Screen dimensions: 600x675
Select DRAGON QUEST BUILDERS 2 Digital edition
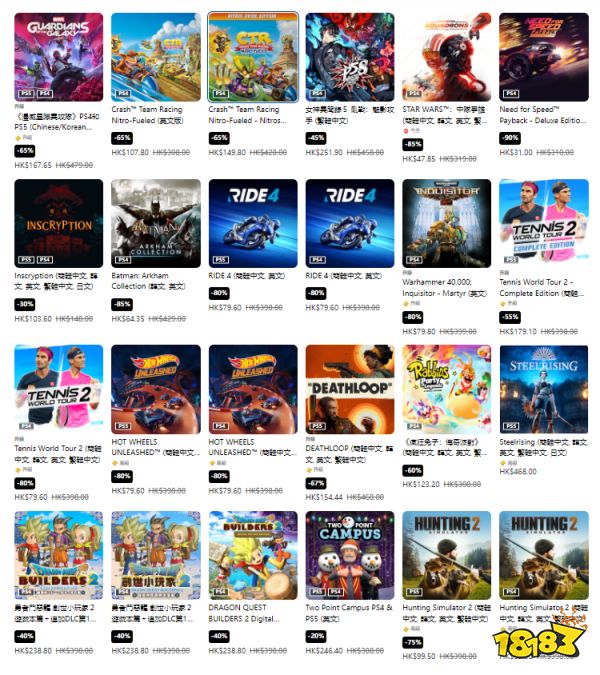click(x=253, y=555)
